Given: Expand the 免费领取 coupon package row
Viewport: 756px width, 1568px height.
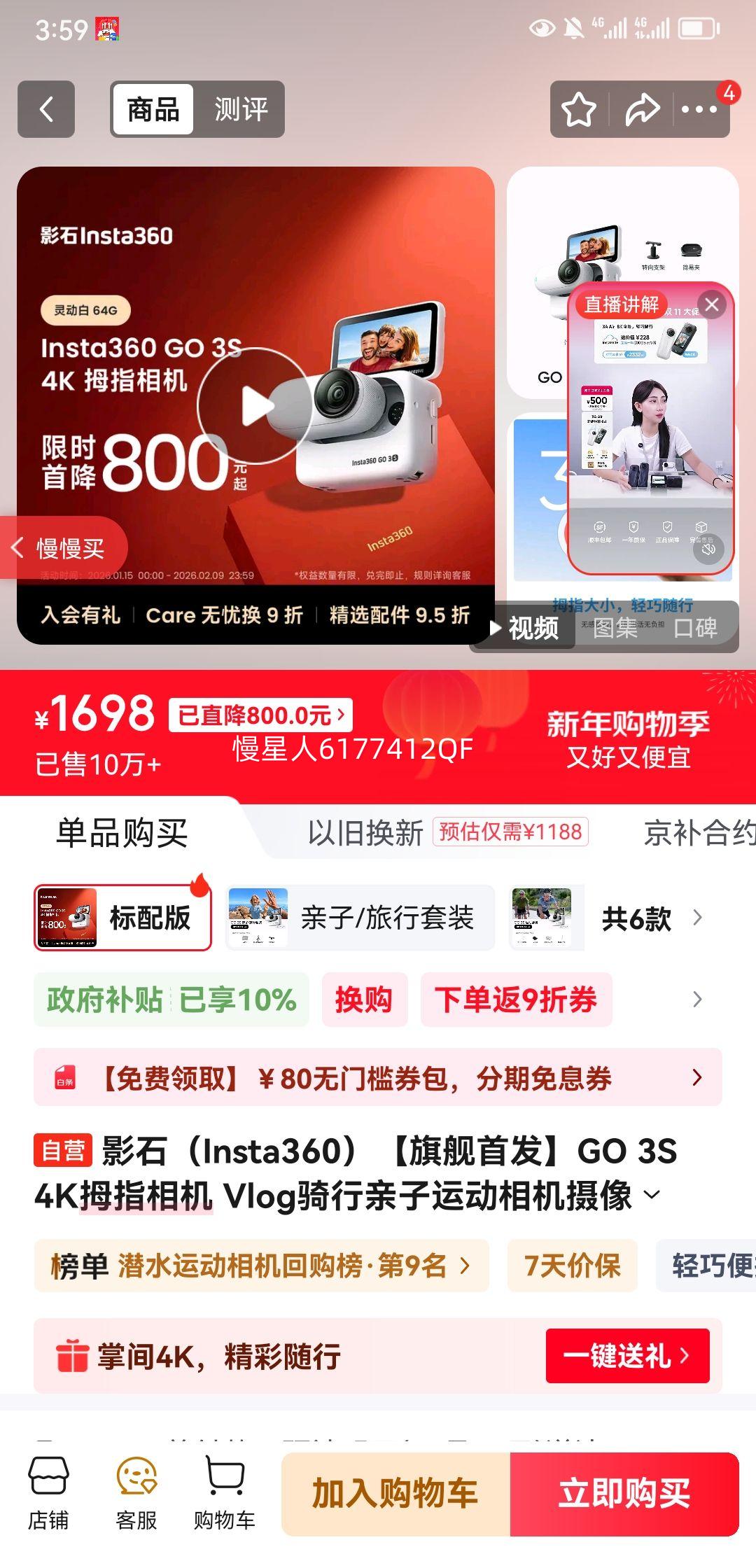Looking at the screenshot, I should click(694, 1078).
